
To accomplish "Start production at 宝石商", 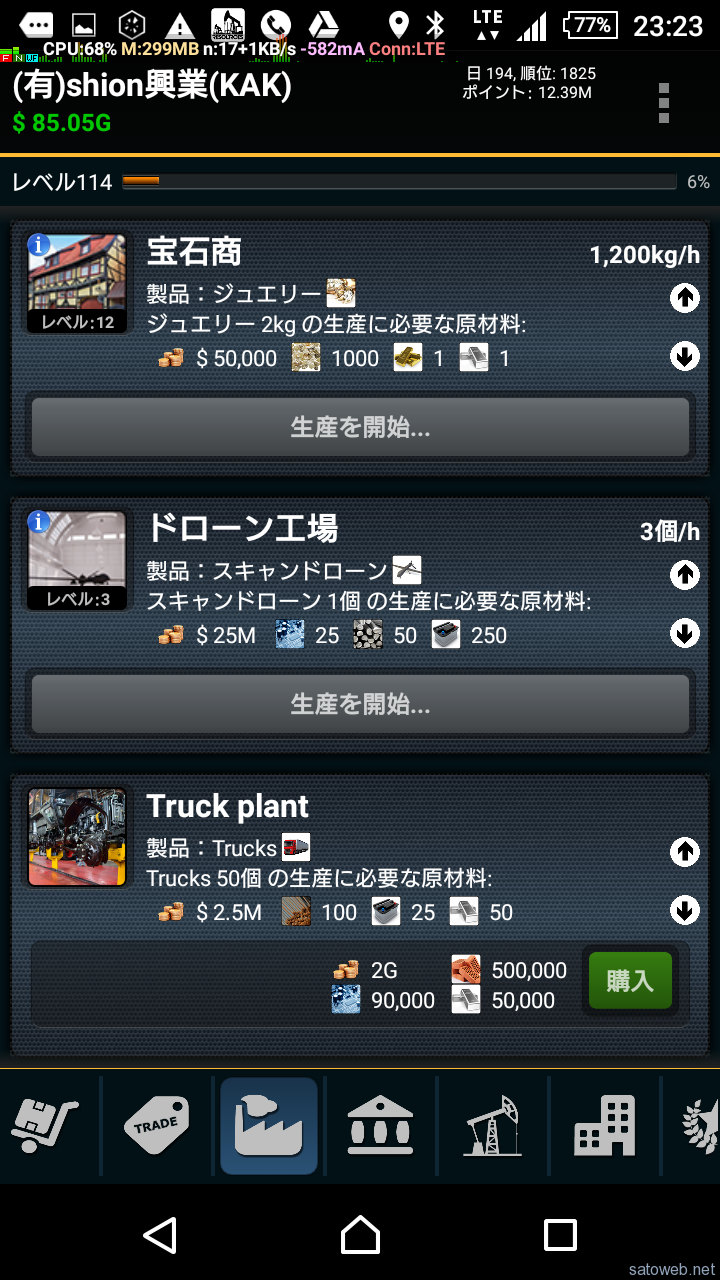I will pos(360,428).
